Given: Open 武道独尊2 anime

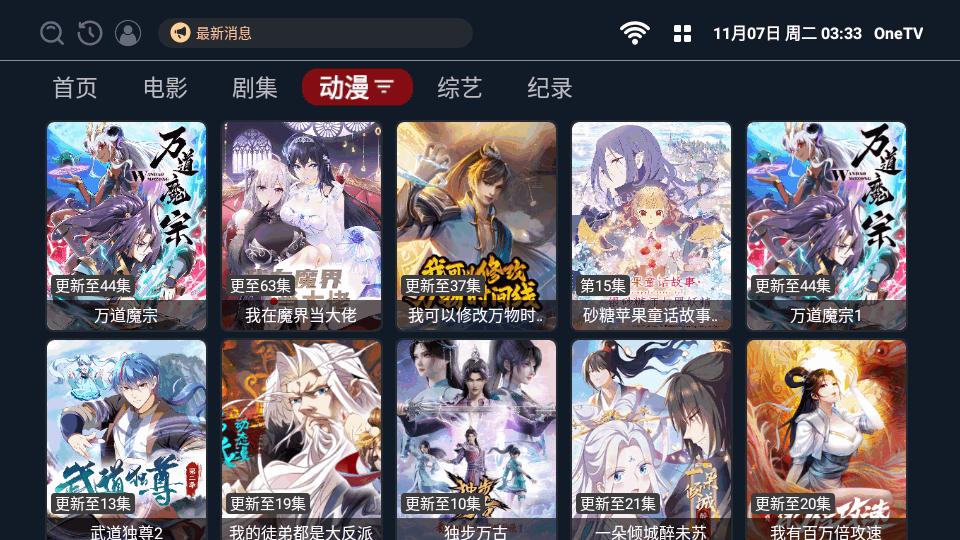Looking at the screenshot, I should click(126, 440).
